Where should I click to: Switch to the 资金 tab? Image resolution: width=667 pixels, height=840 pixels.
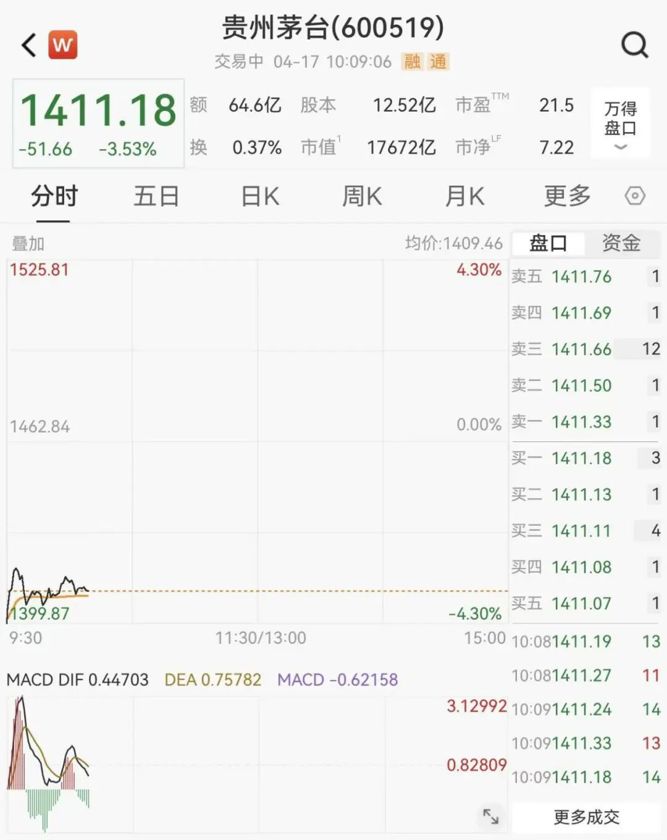(x=621, y=243)
